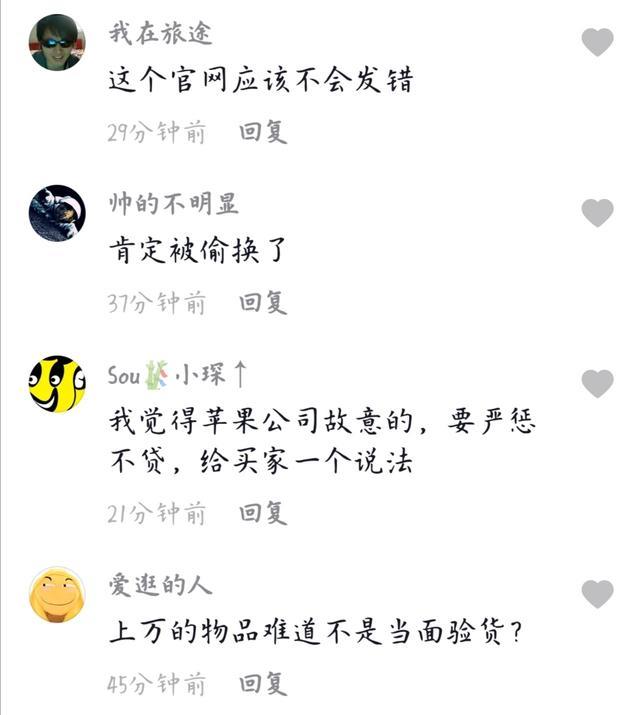Open 爱逛的人's profile avatar
The image size is (640, 715).
[x=57, y=595]
